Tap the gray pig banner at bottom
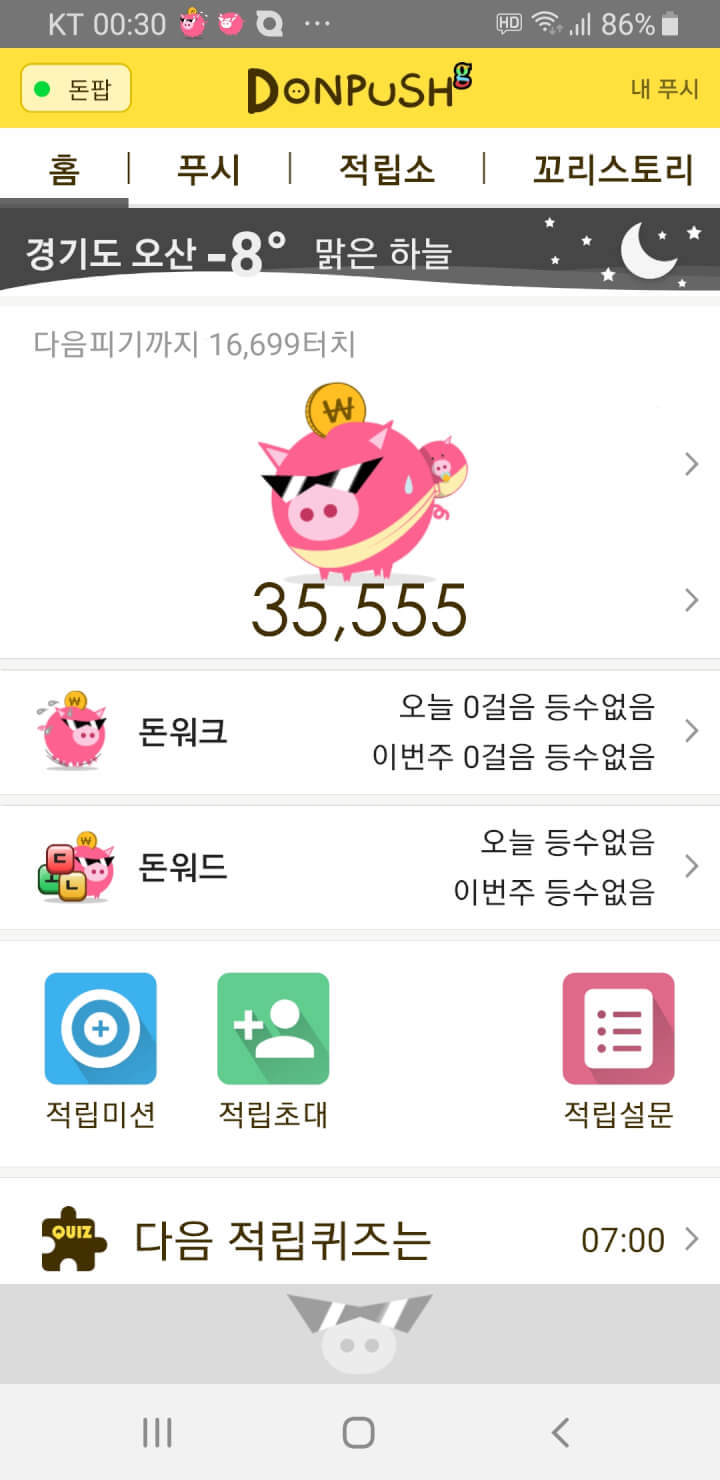This screenshot has height=1480, width=720. (x=360, y=1333)
